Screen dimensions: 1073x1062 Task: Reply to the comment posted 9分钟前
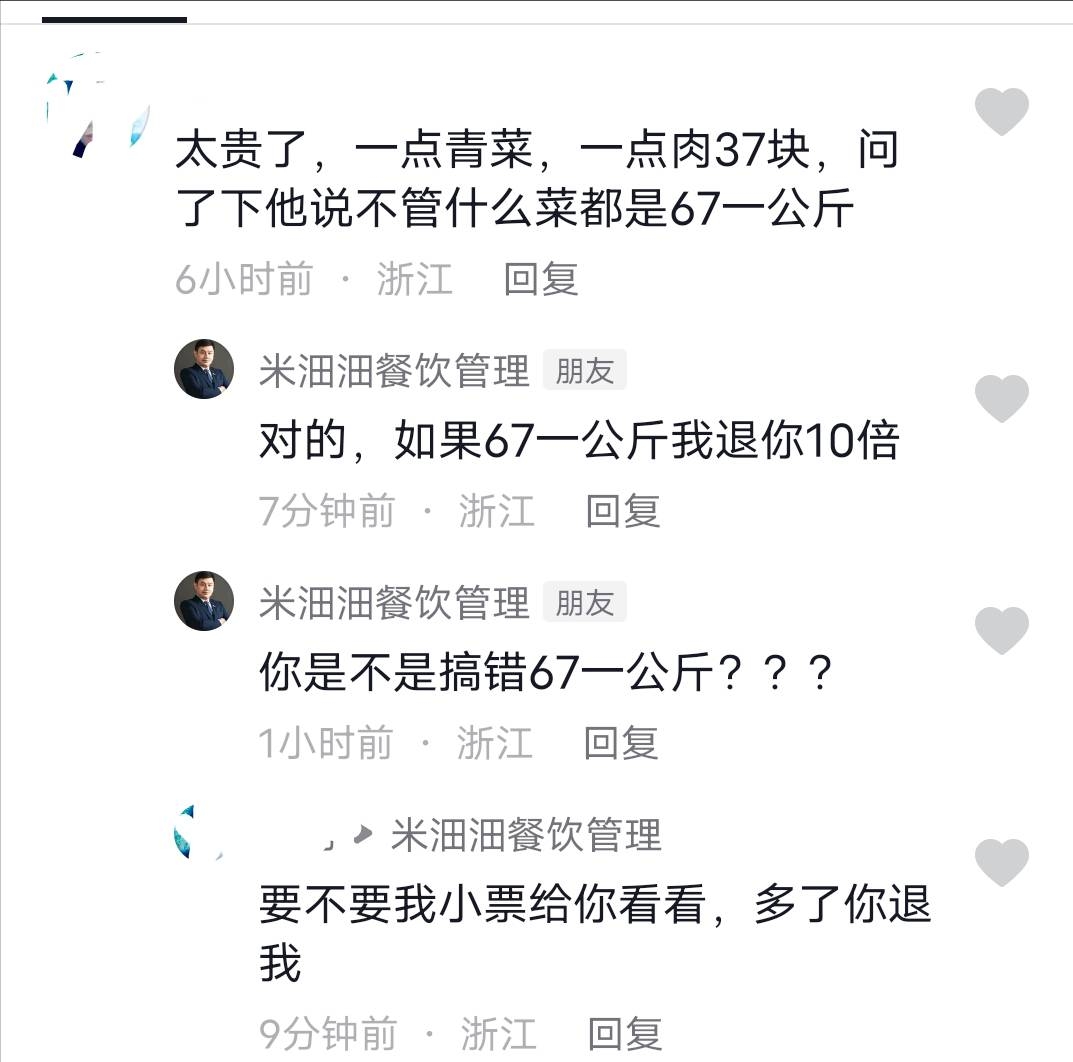click(x=625, y=1034)
